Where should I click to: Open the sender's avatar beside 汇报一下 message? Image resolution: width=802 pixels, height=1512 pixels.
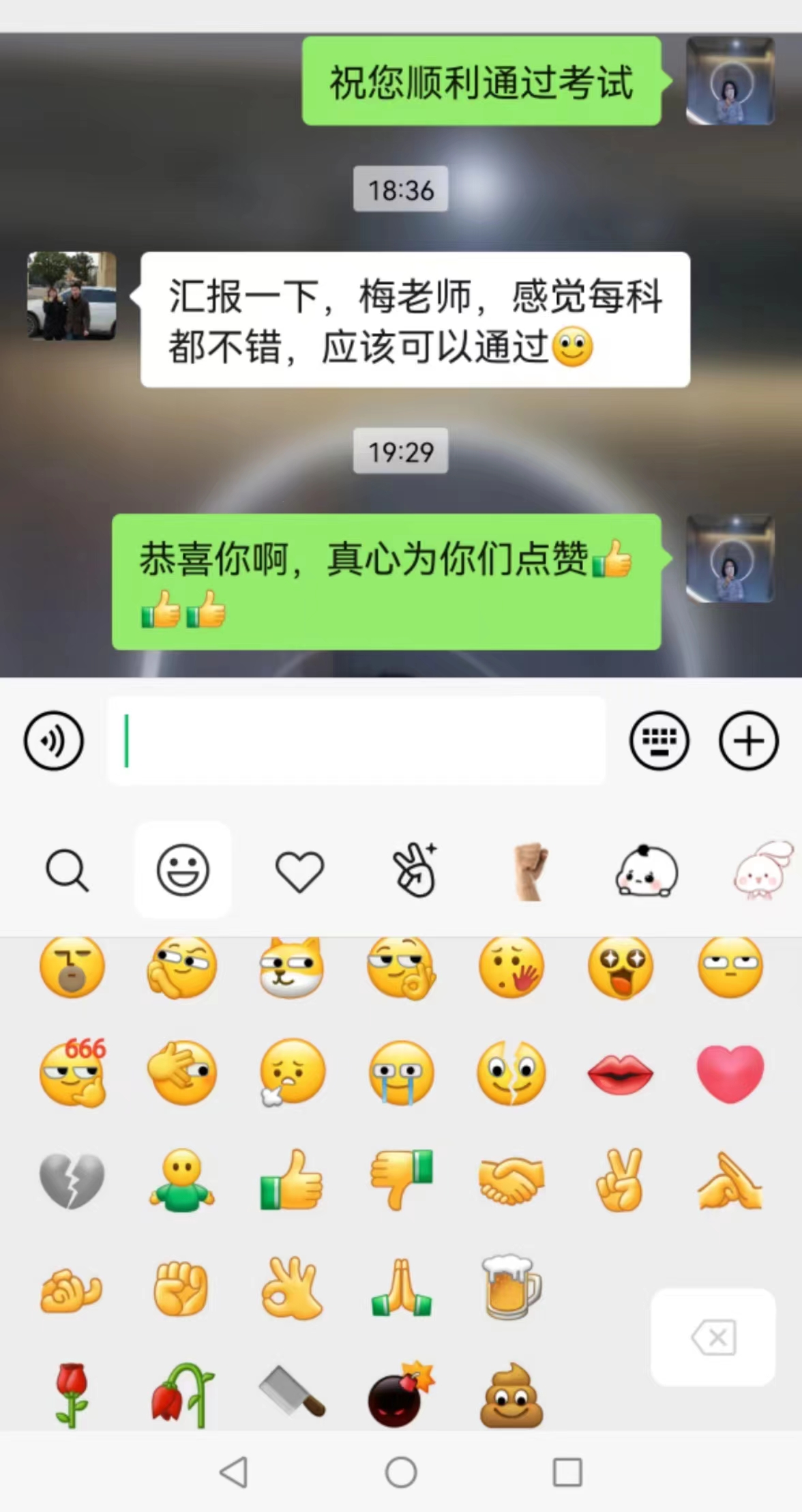pyautogui.click(x=72, y=295)
